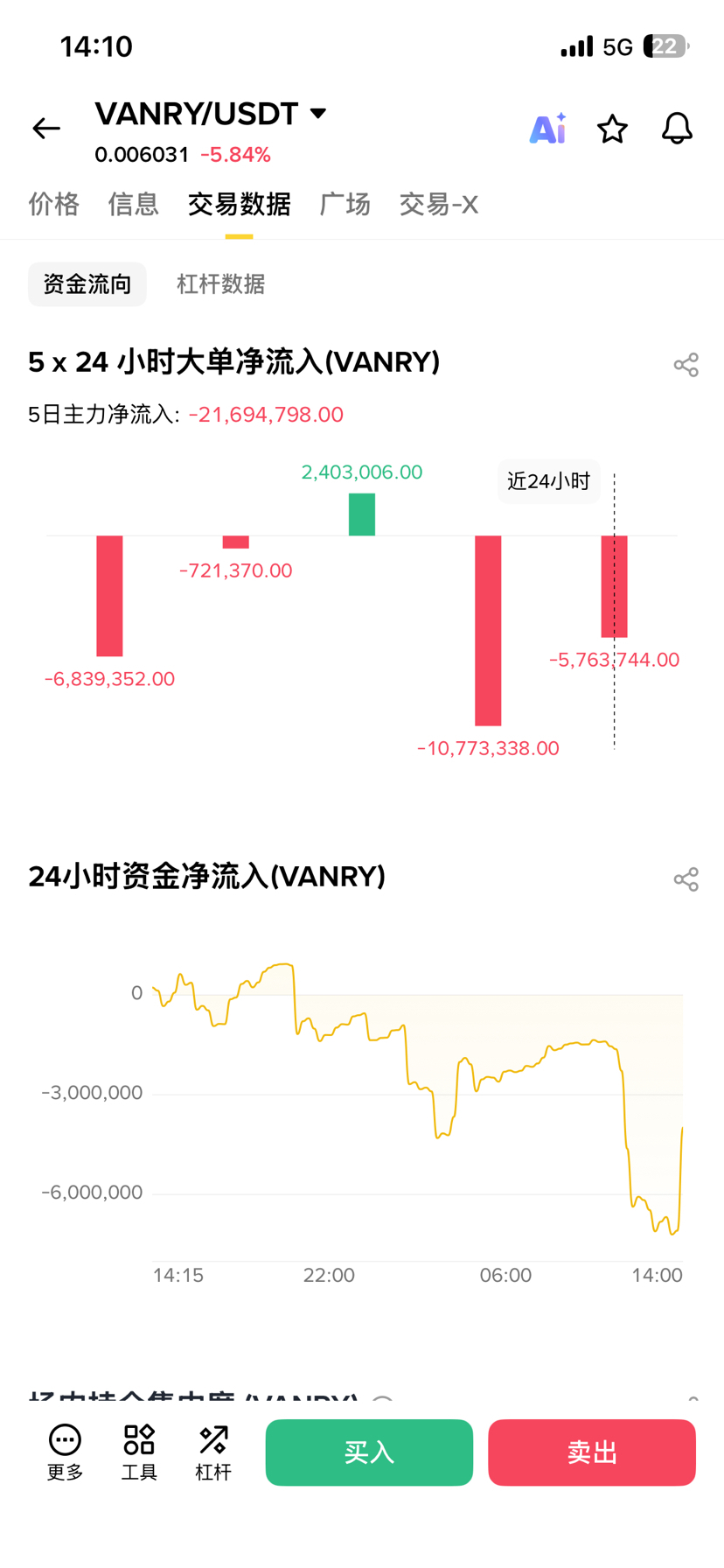
Task: Switch to the 信息 tab
Action: (x=134, y=205)
